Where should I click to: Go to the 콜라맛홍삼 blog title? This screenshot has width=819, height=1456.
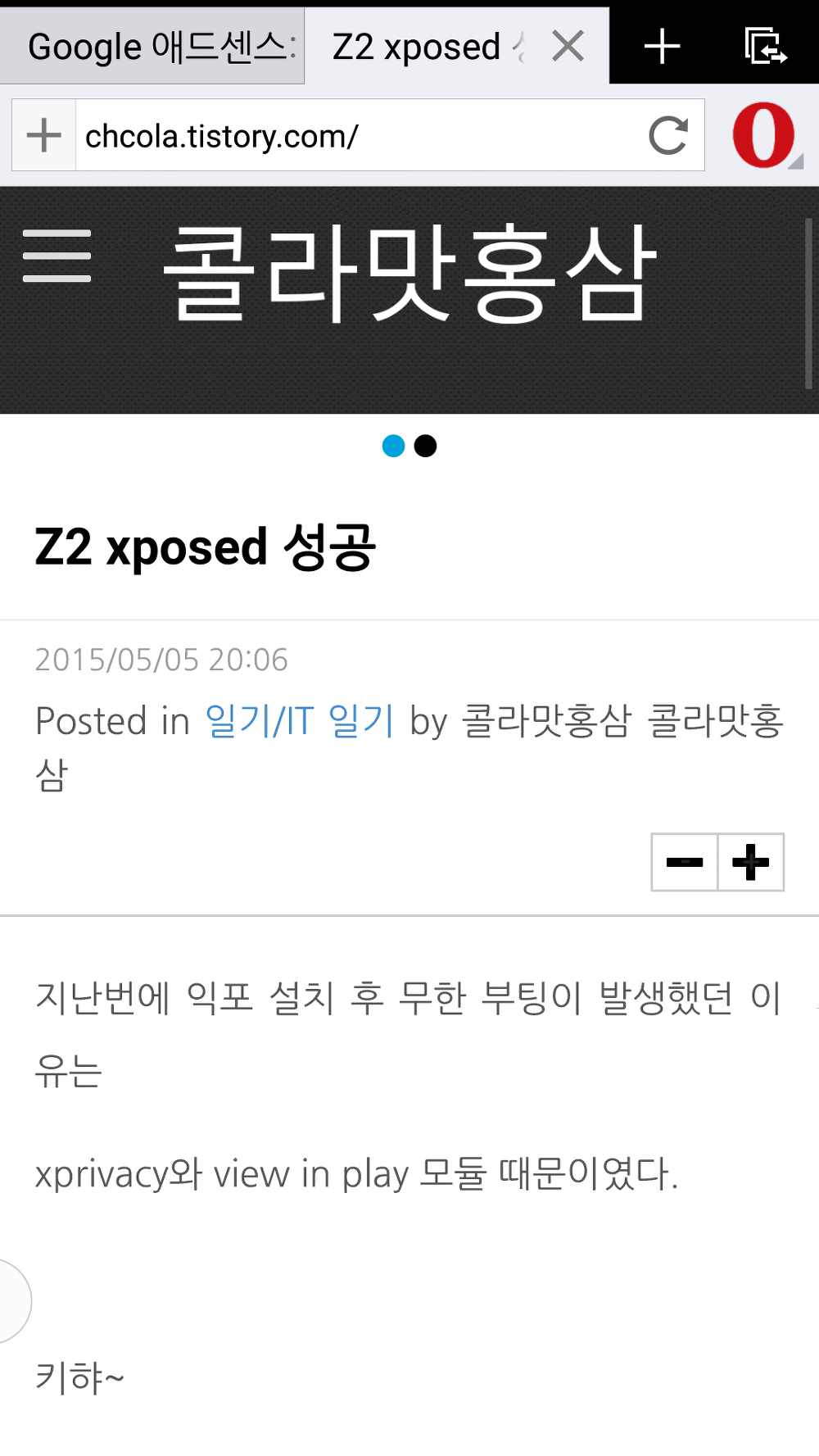point(409,273)
